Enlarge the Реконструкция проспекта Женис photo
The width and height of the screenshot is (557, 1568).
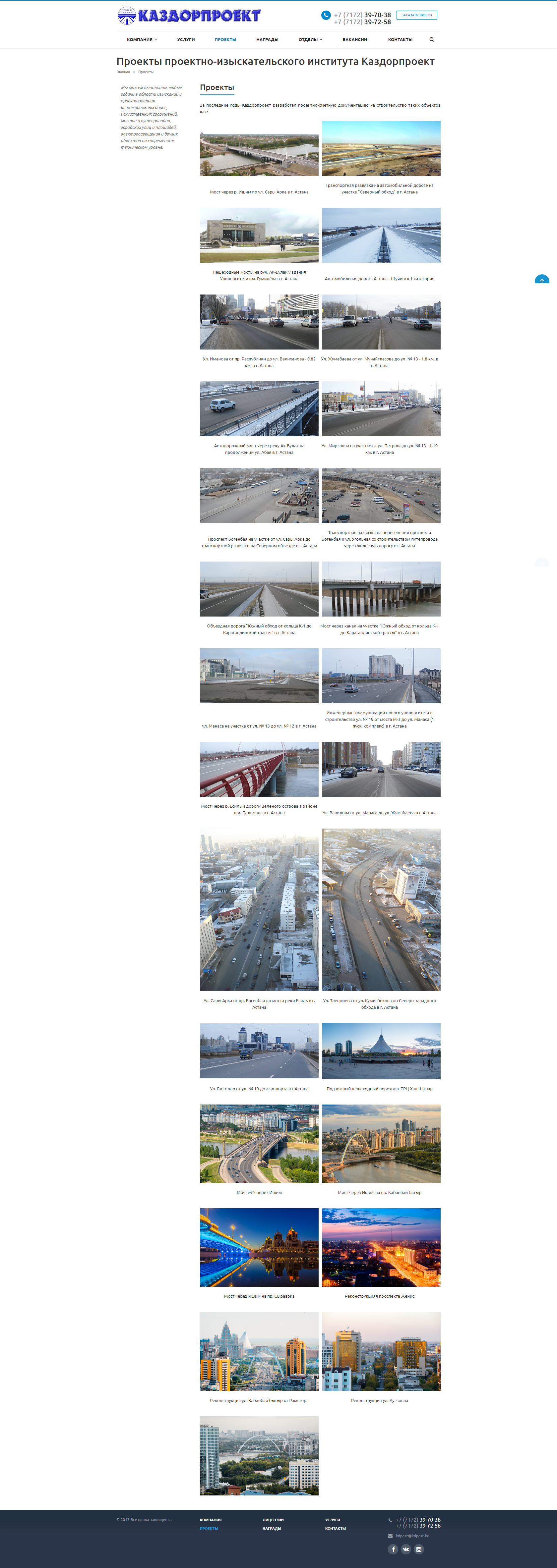pyautogui.click(x=381, y=1247)
